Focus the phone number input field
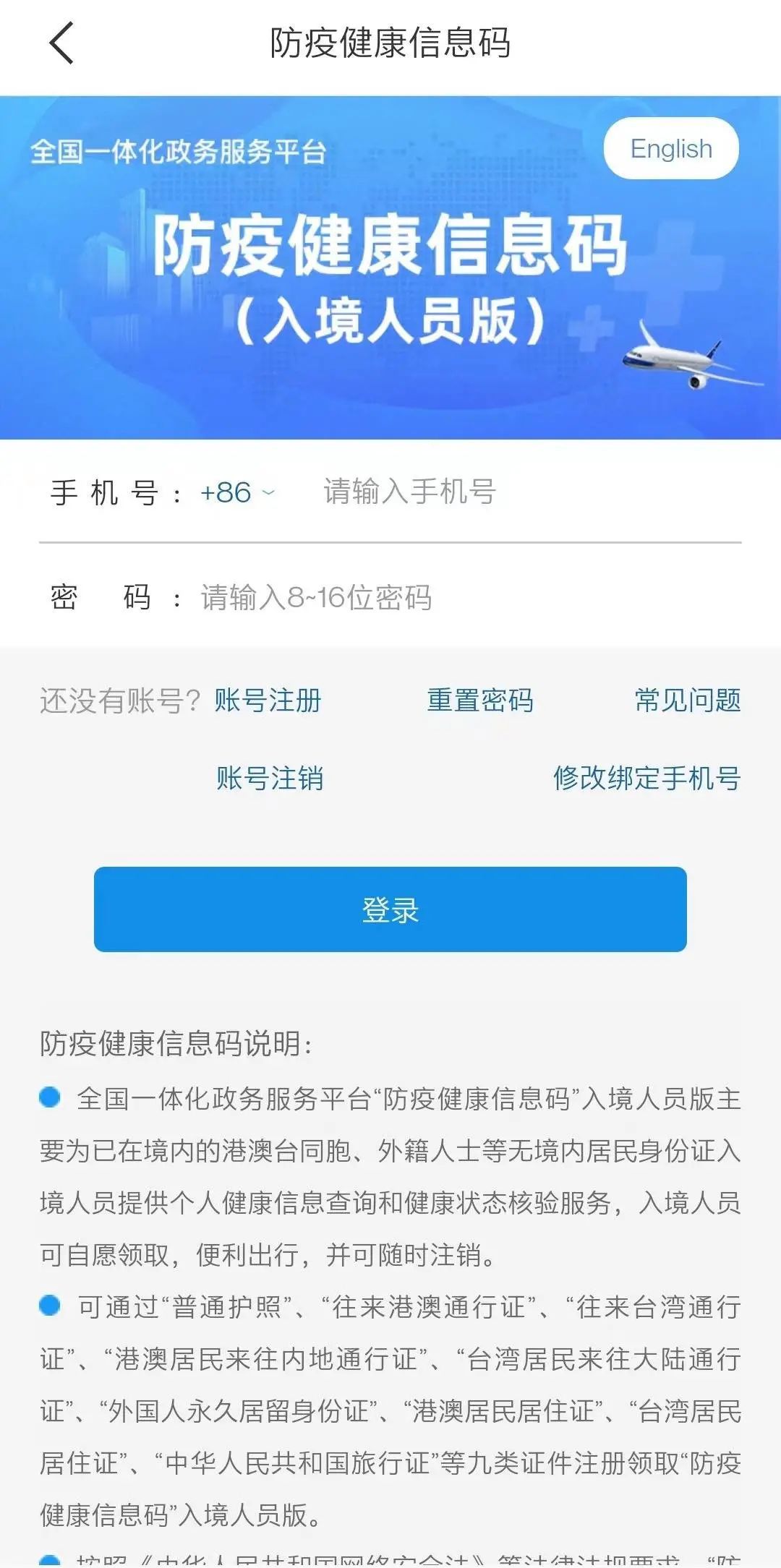The image size is (781, 1568). (x=506, y=492)
